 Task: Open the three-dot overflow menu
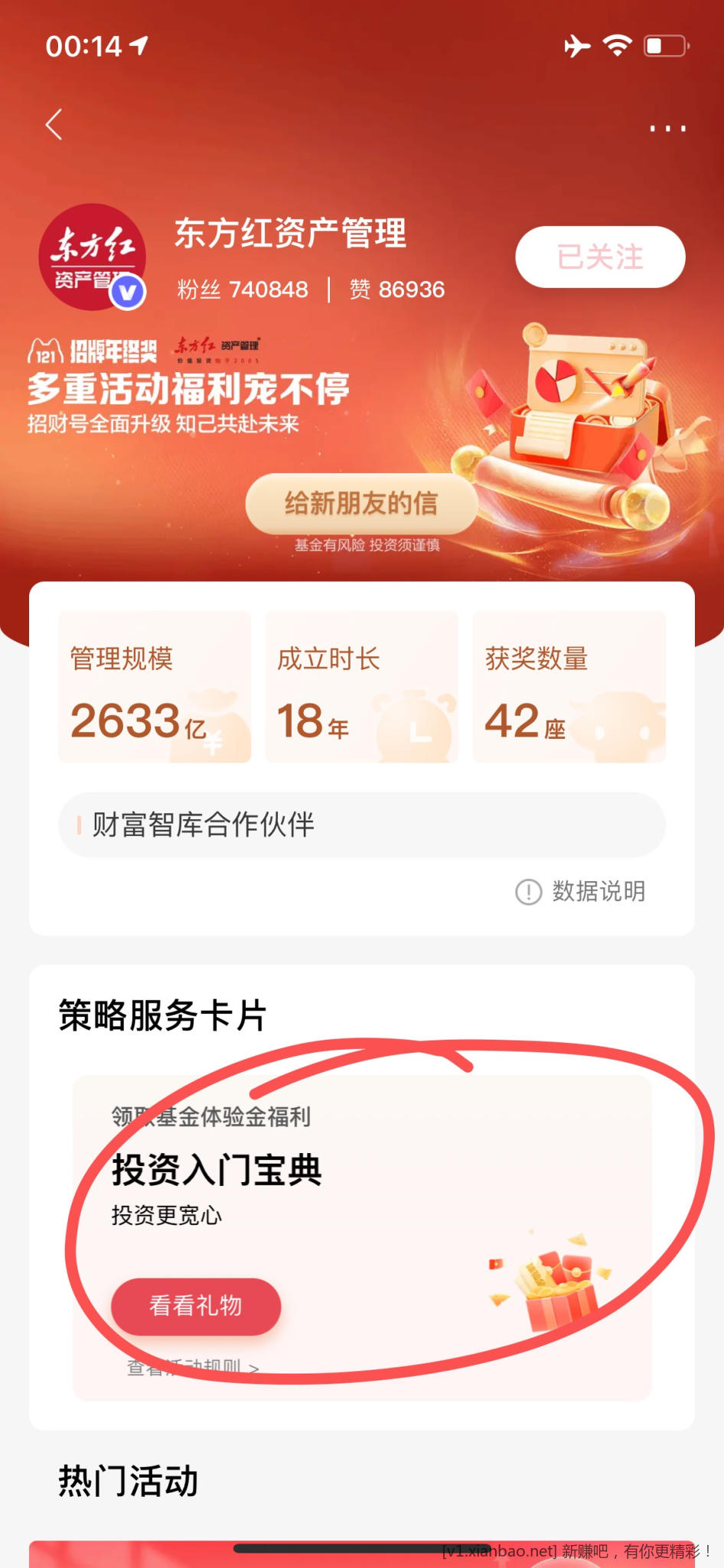(667, 129)
